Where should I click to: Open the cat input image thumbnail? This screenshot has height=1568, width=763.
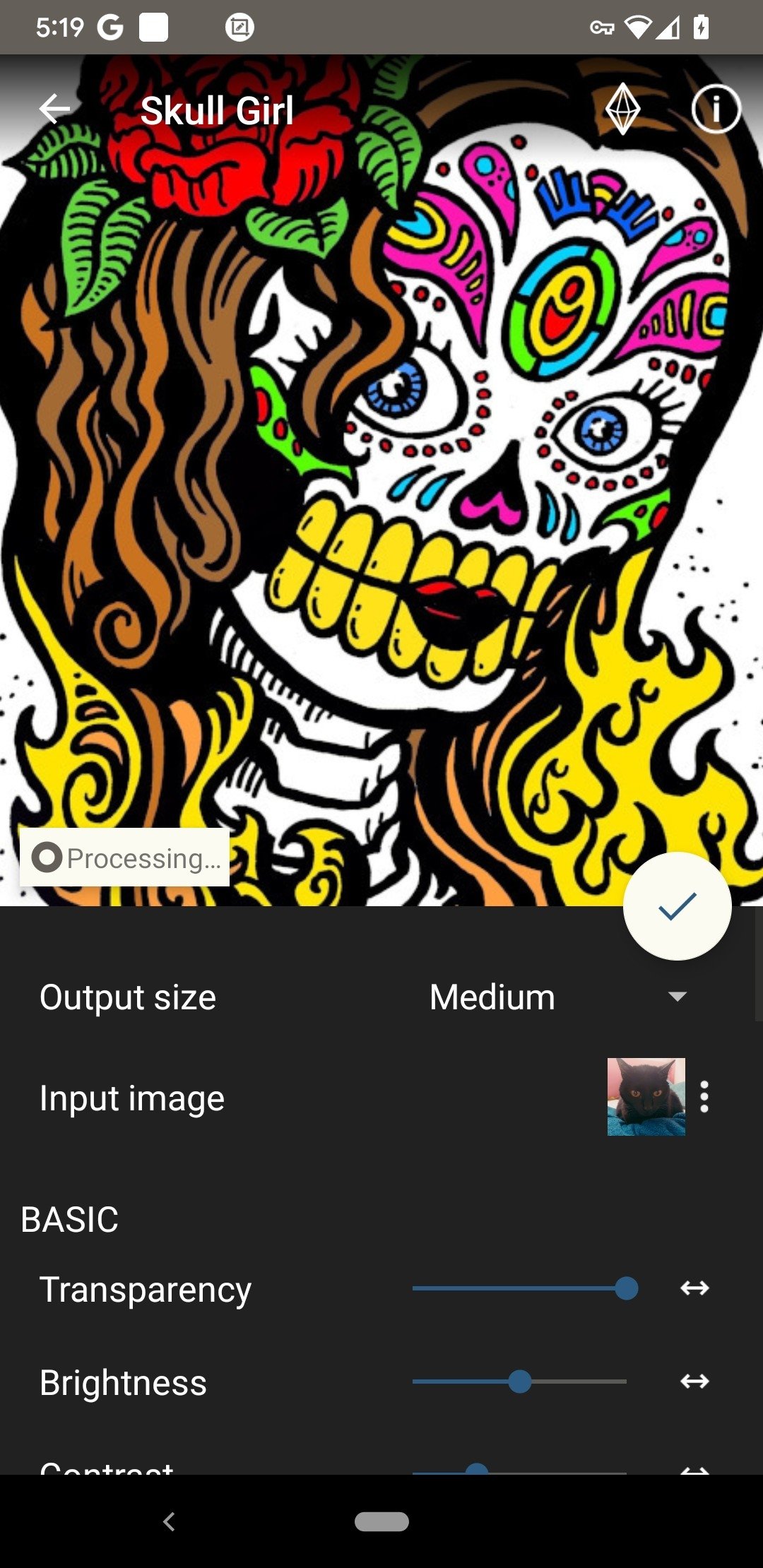pos(646,1096)
